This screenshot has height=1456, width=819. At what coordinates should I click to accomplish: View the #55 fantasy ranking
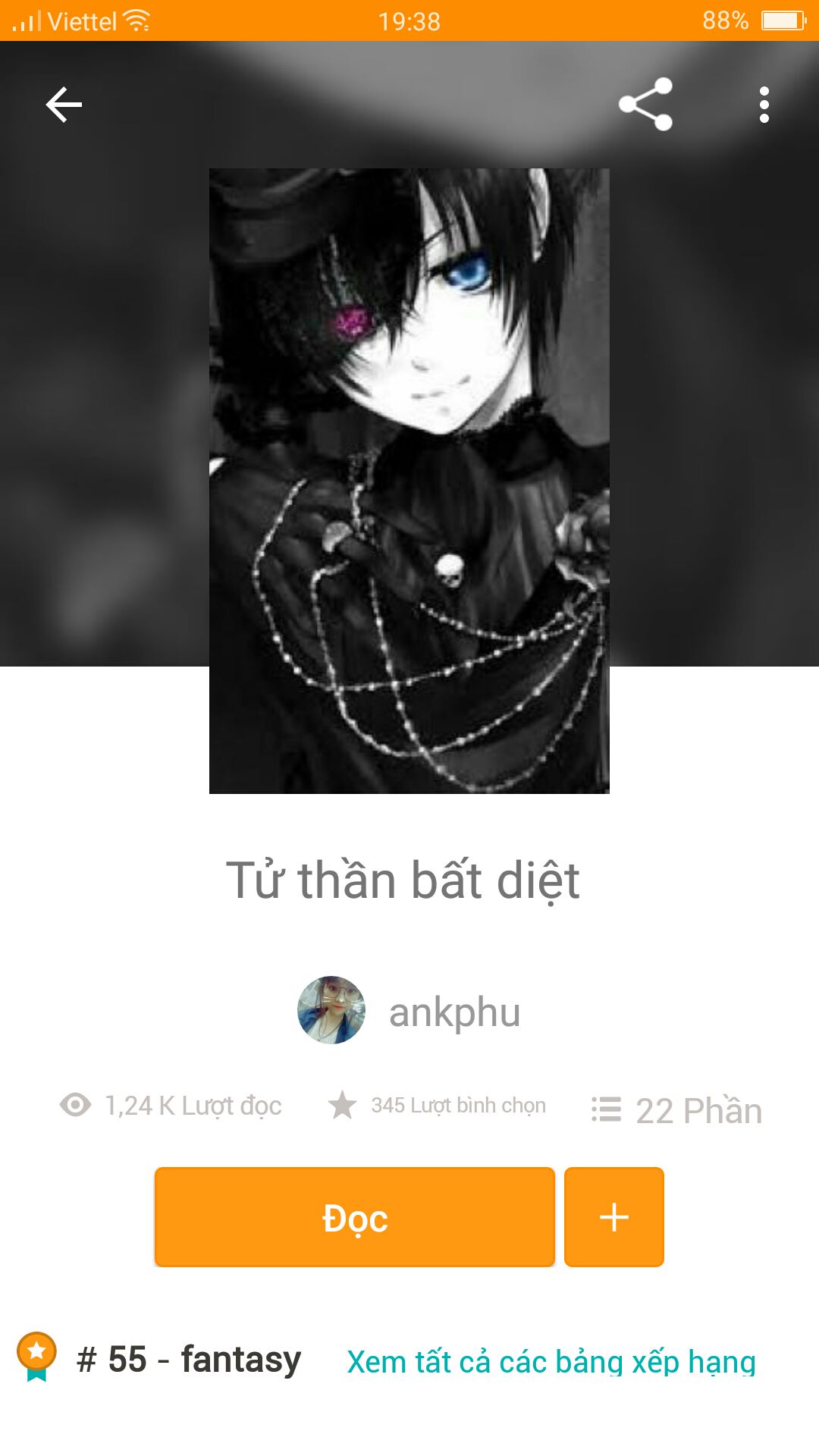[188, 1359]
